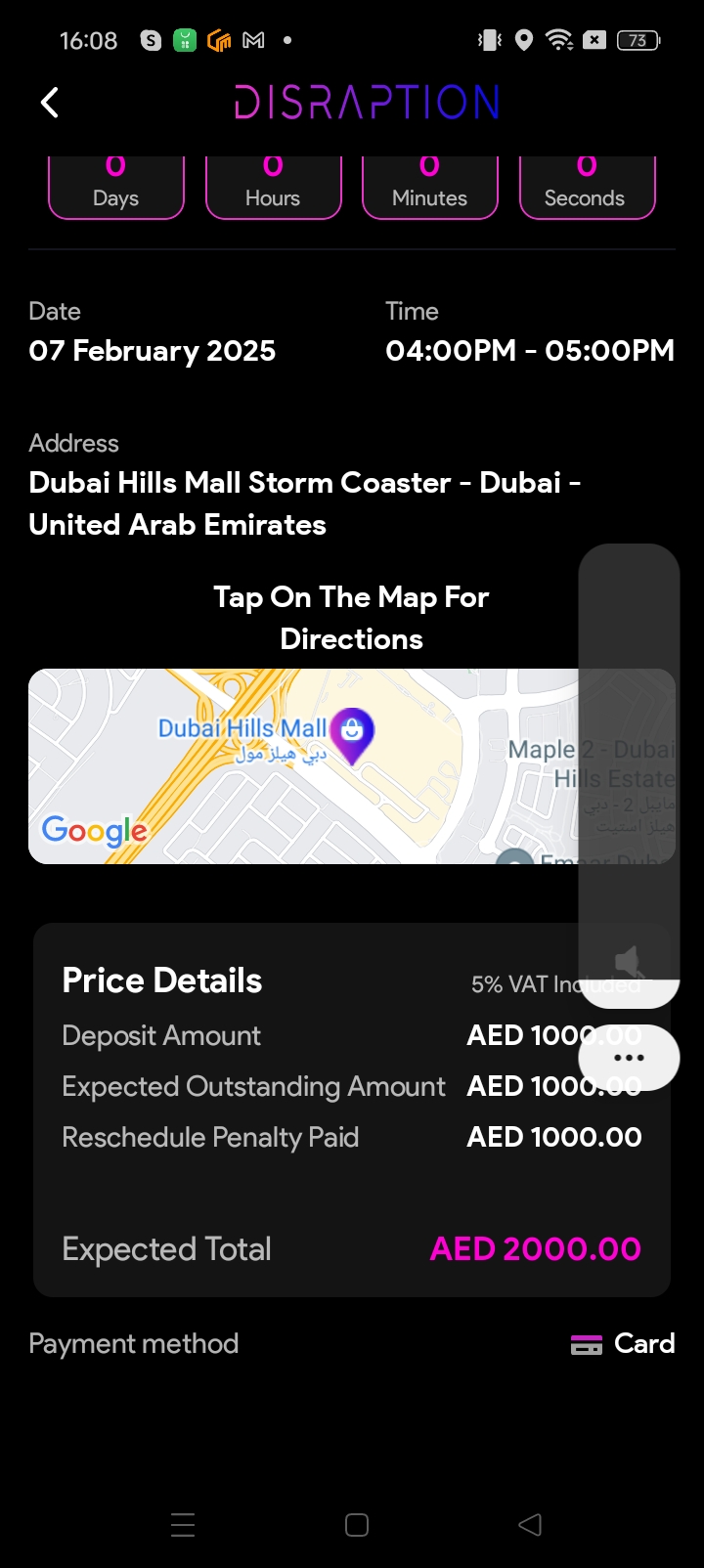Tap the system back triangle
Screen dimensions: 704x1568
click(530, 1525)
